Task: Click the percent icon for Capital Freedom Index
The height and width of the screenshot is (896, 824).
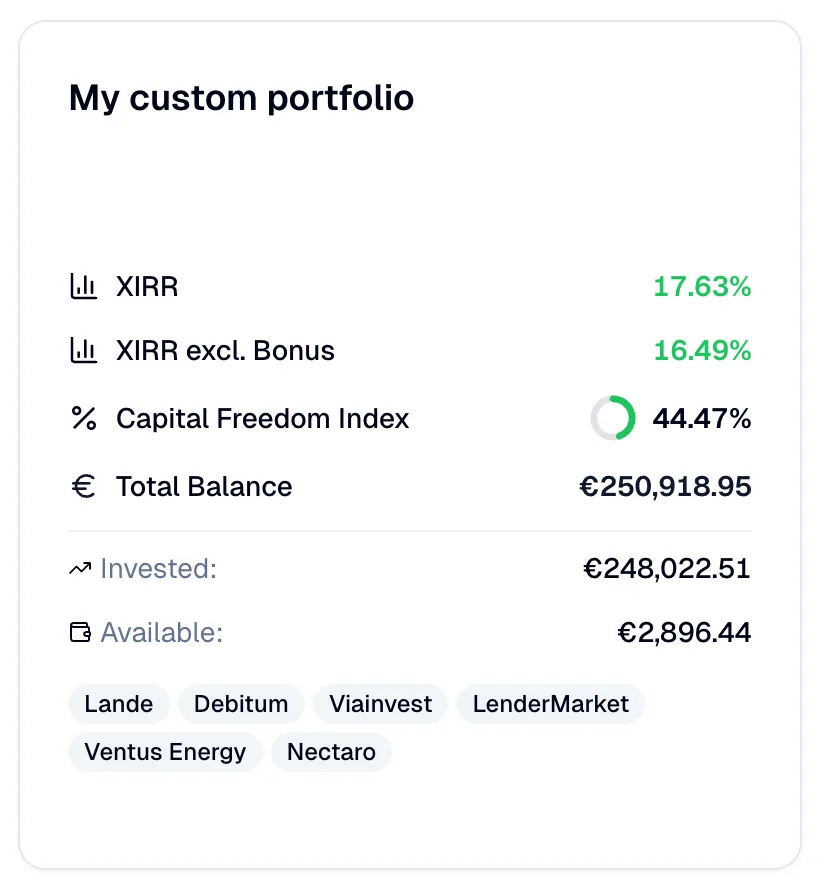Action: pyautogui.click(x=85, y=419)
